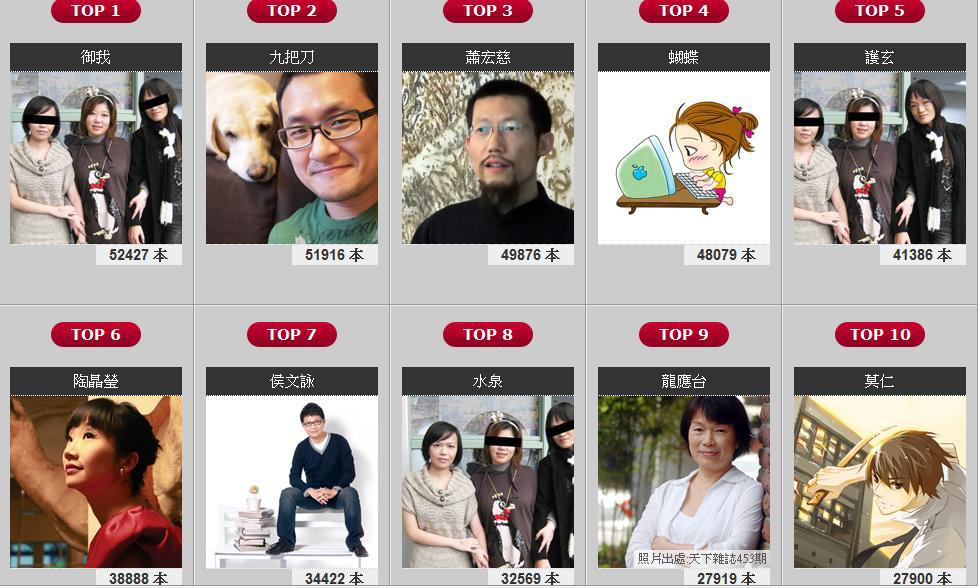Open 侯文詠's author photo
The height and width of the screenshot is (588, 978).
pyautogui.click(x=292, y=481)
